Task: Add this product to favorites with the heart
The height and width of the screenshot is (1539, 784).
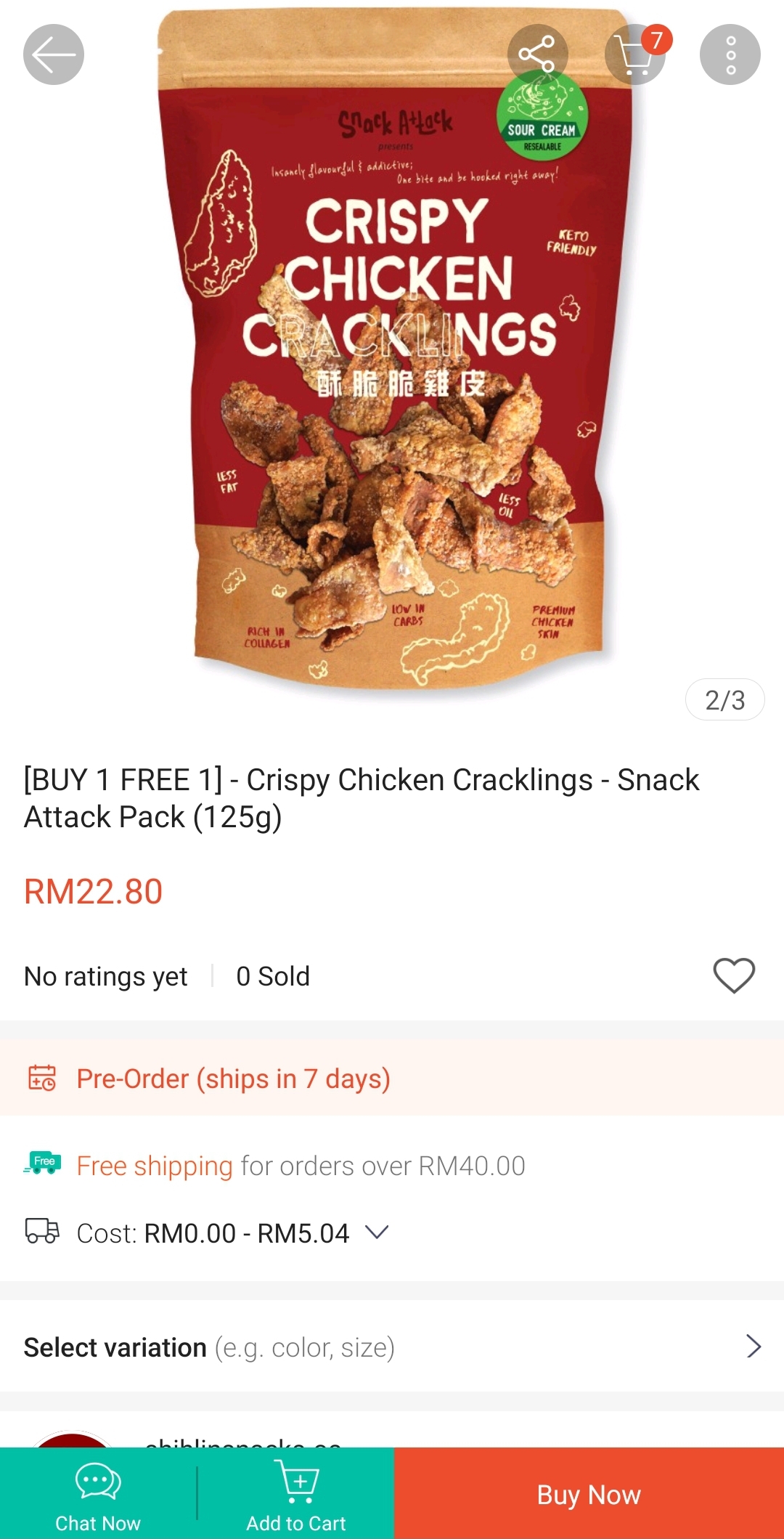Action: click(734, 975)
